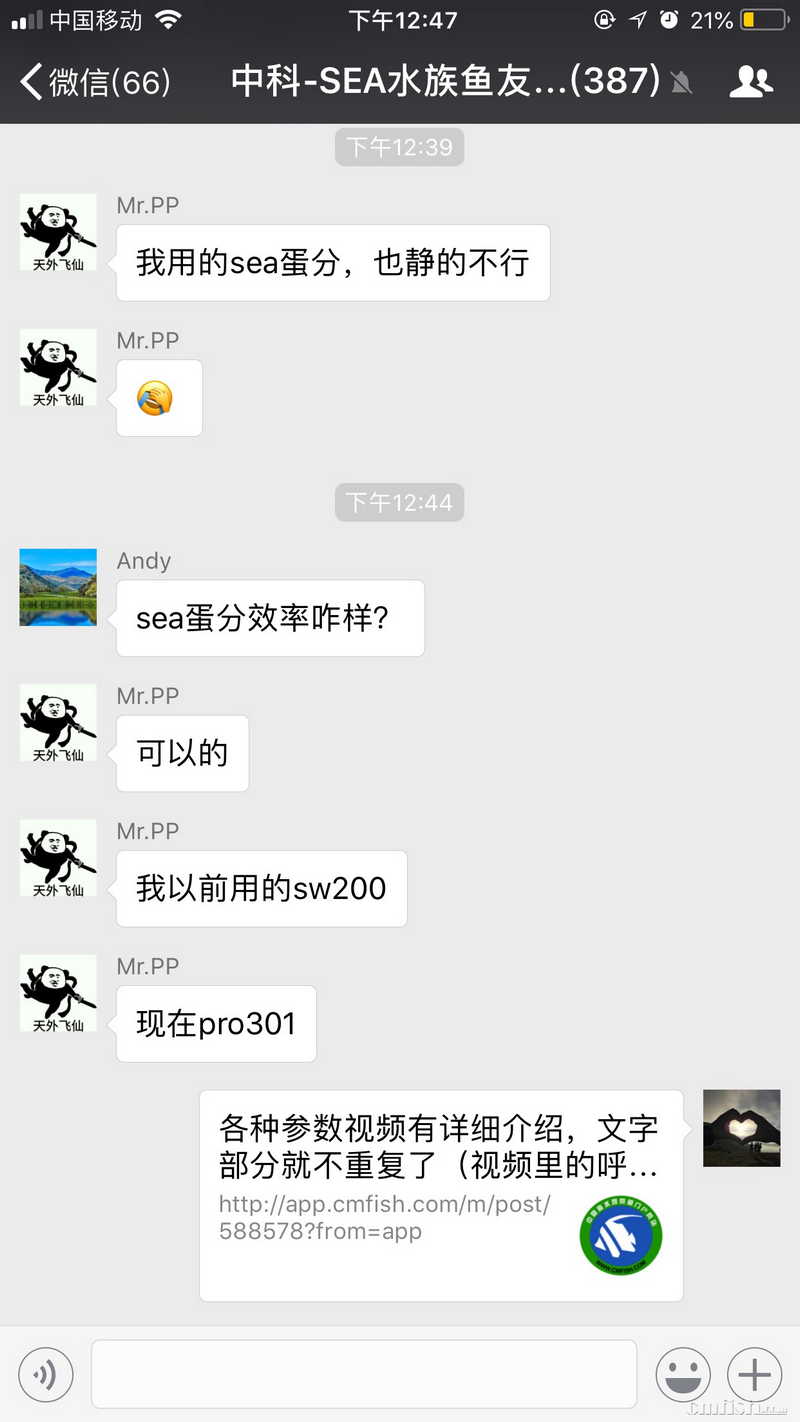This screenshot has height=1422, width=800.
Task: View Andy's profile avatar
Action: coord(58,587)
